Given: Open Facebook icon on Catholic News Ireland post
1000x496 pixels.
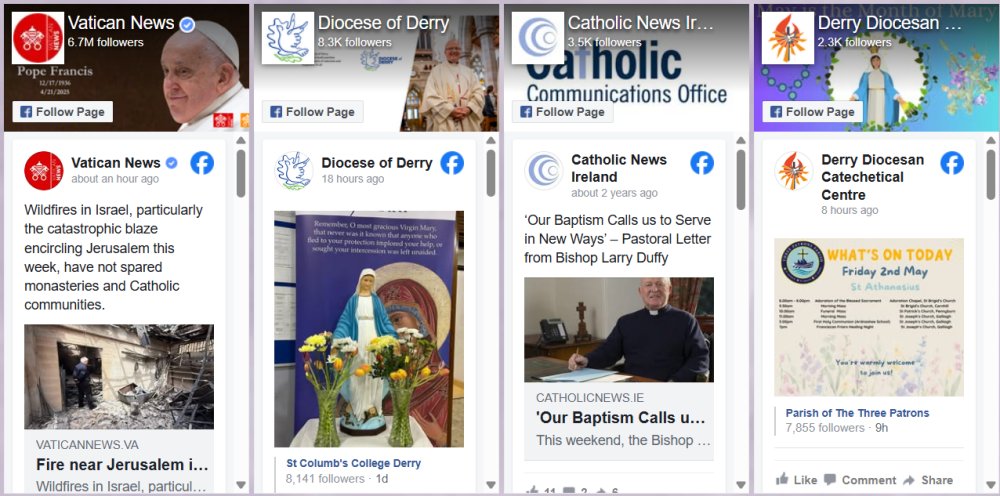Looking at the screenshot, I should [x=702, y=163].
